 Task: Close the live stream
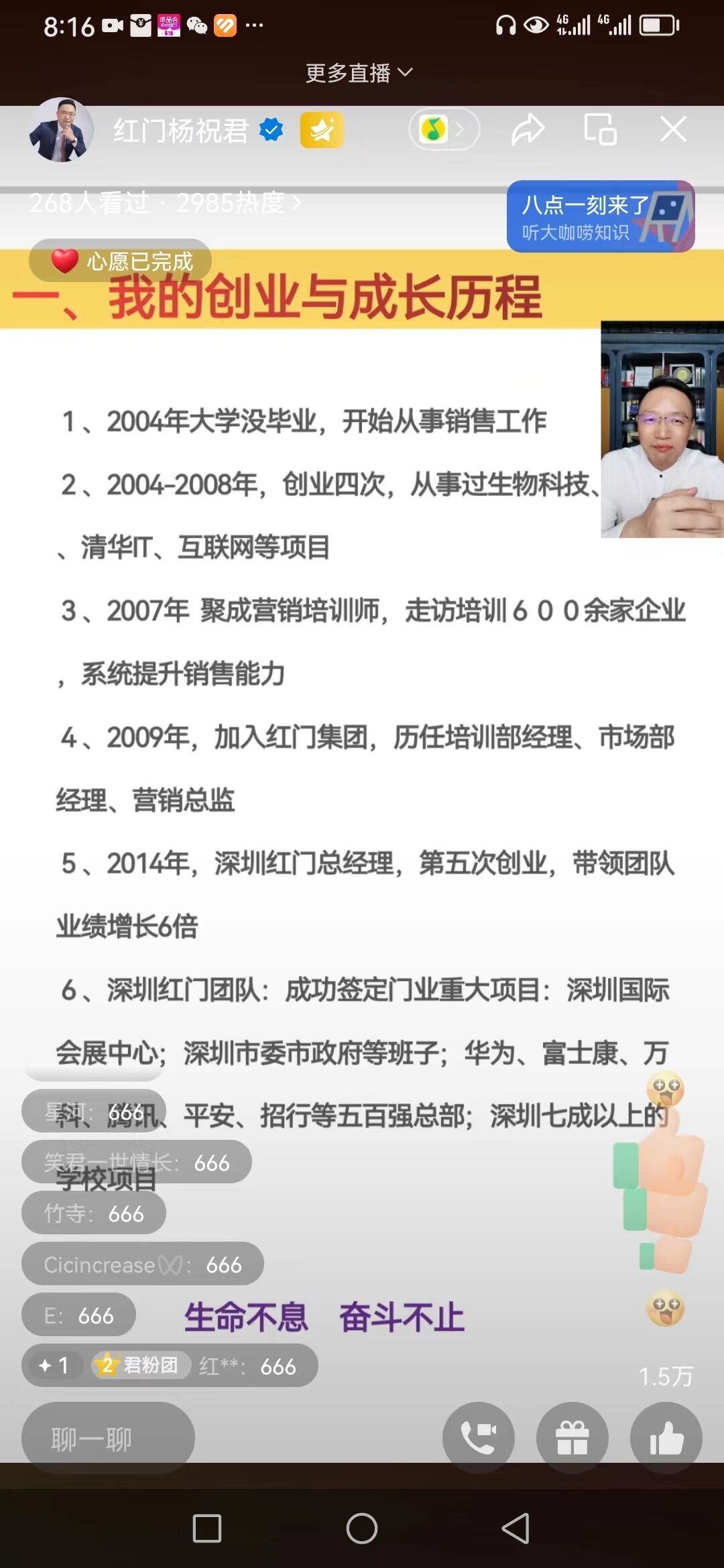(673, 129)
